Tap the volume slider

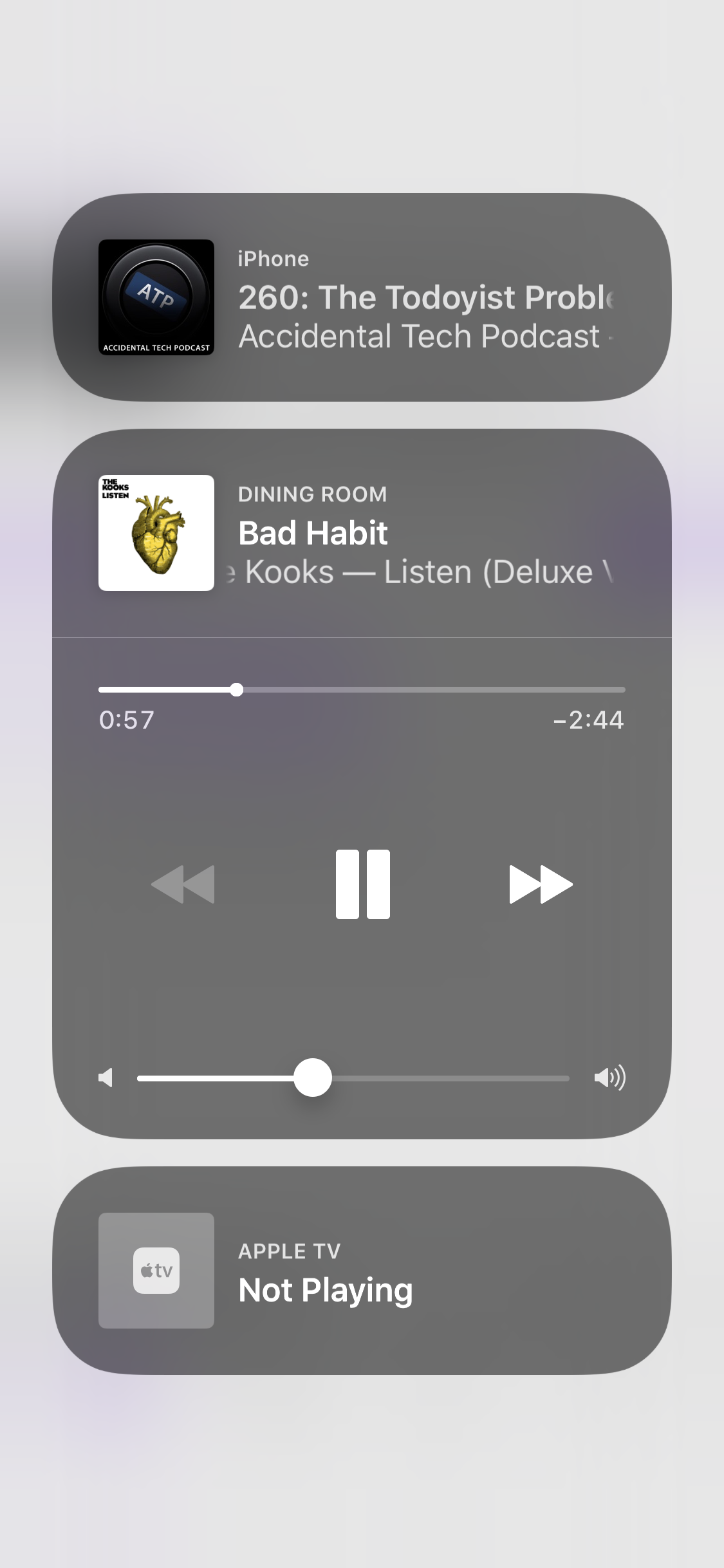(313, 1078)
